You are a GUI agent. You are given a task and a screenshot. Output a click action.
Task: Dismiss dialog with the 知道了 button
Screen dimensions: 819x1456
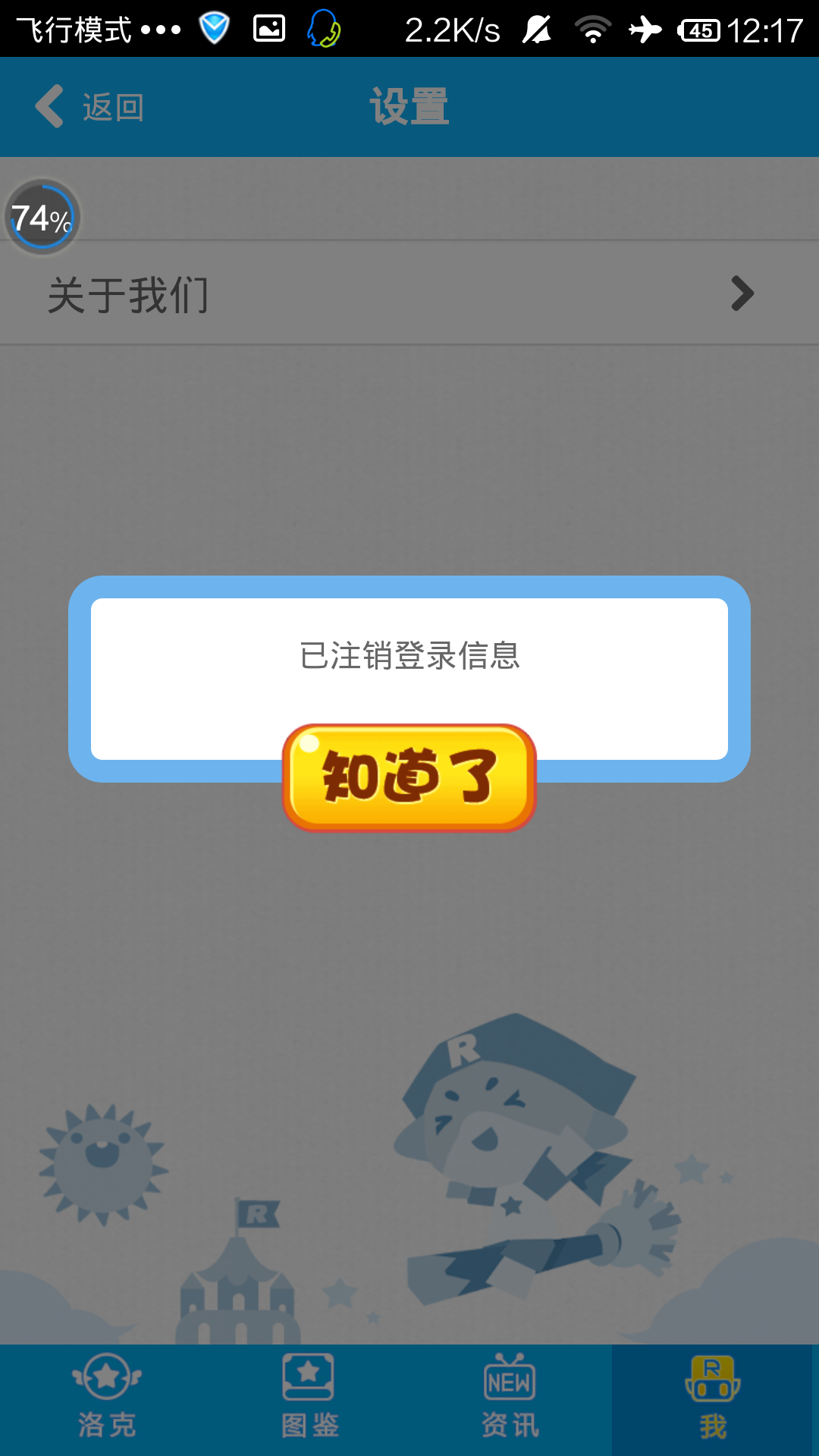(x=409, y=777)
